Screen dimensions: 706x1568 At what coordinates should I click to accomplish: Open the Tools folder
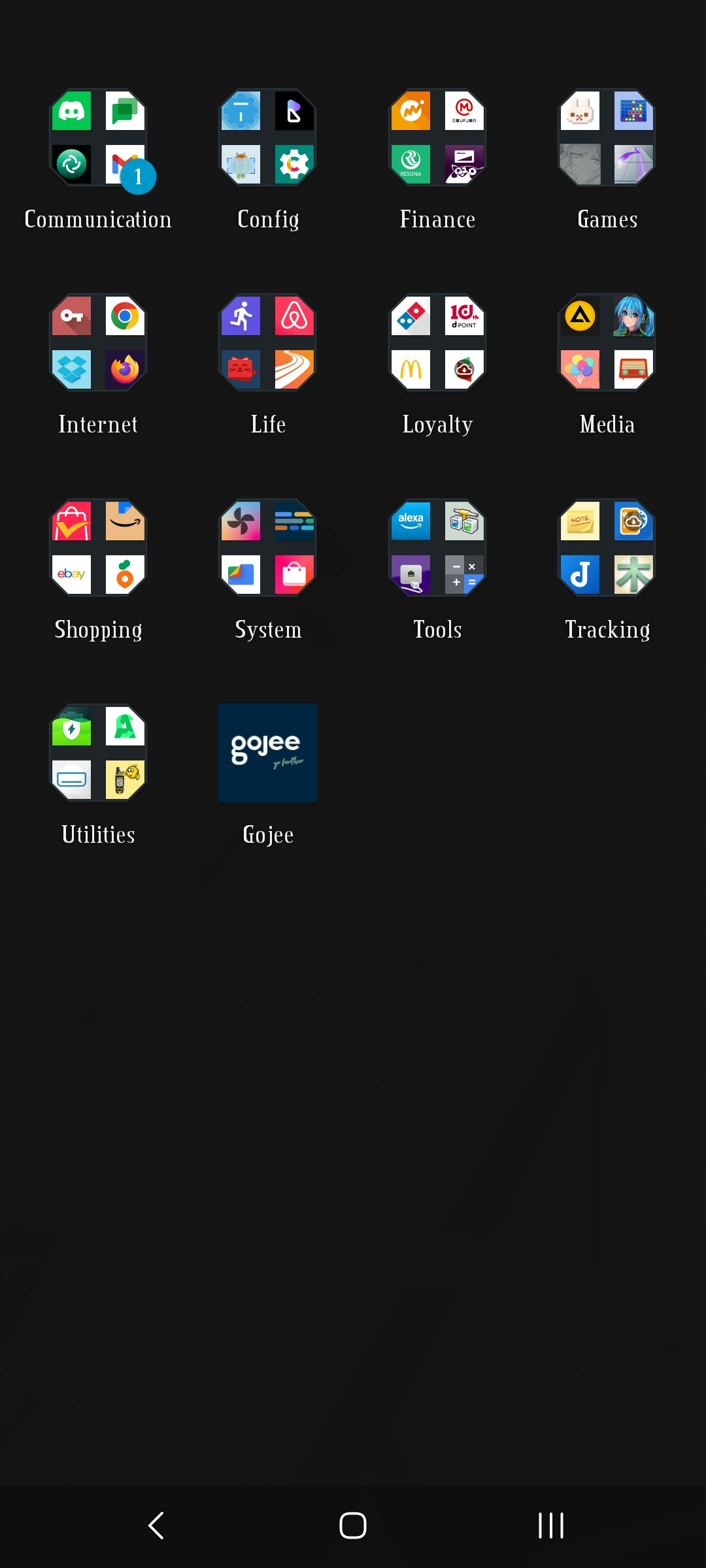(x=437, y=548)
